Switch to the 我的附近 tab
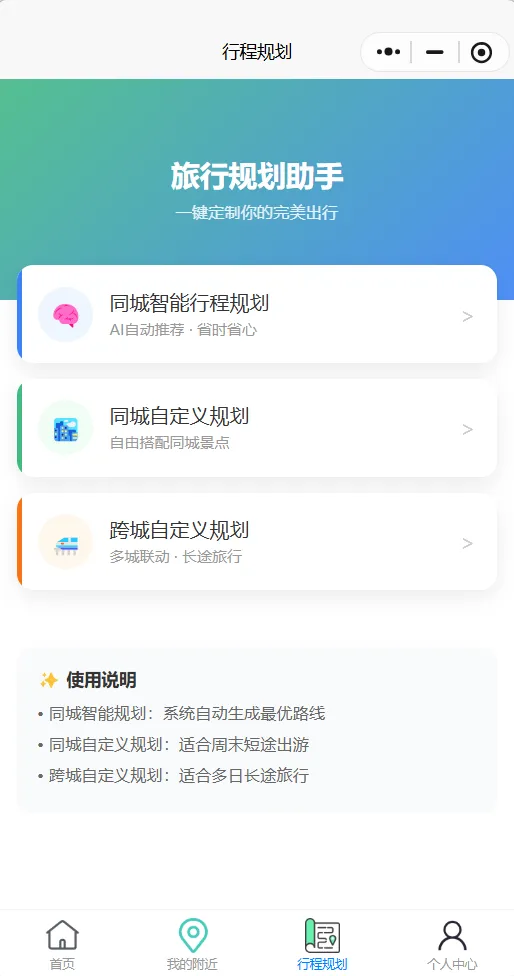Screen dimensions: 514x976 [x=192, y=944]
